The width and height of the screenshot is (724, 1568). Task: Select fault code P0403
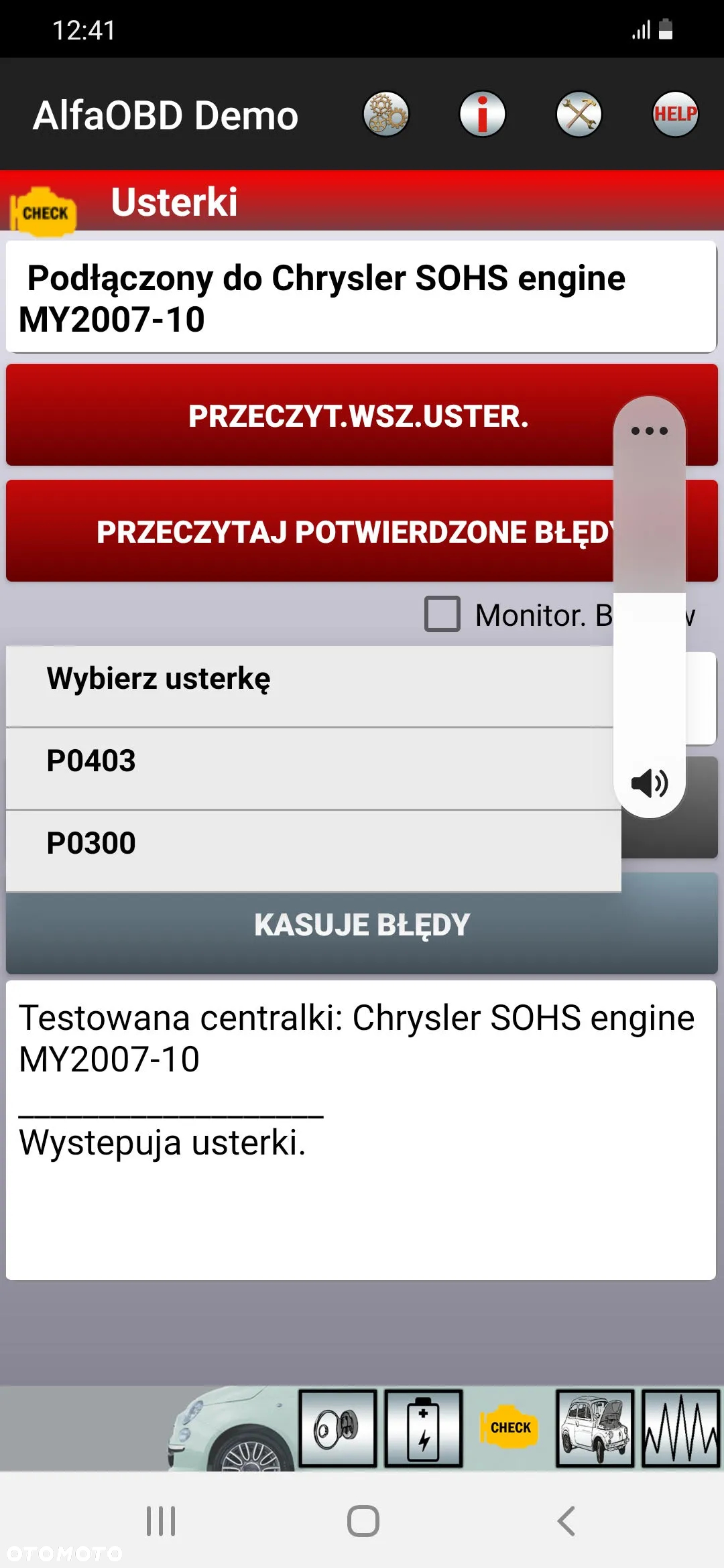[x=308, y=761]
